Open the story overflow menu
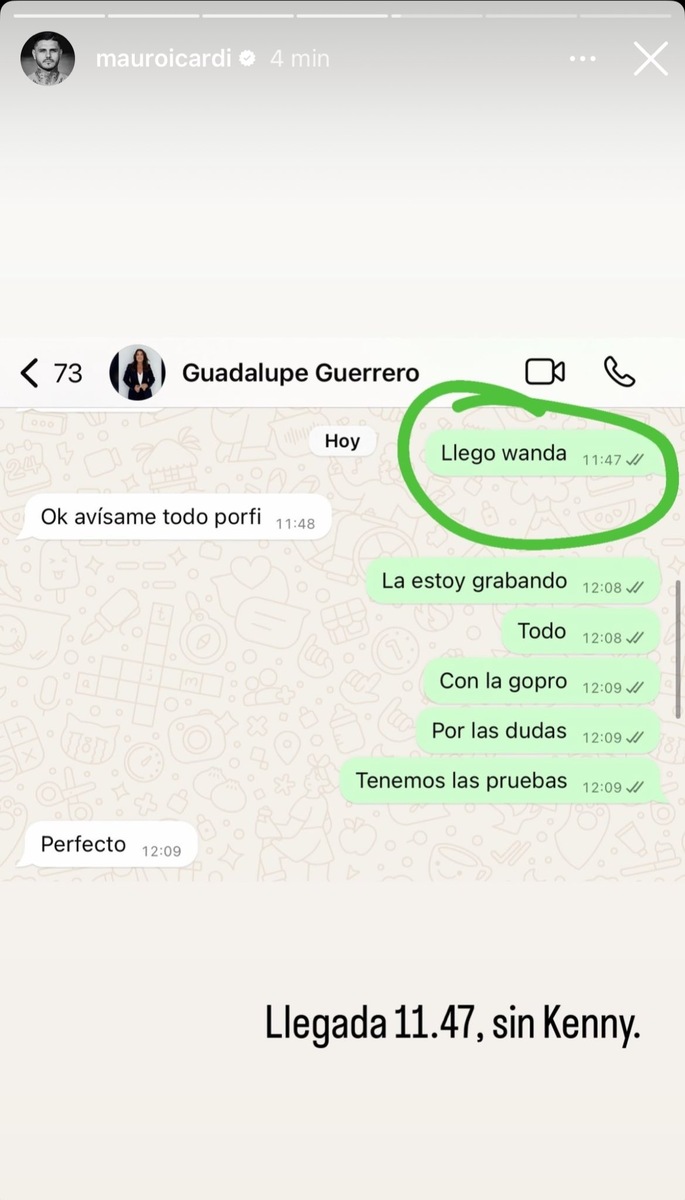The height and width of the screenshot is (1200, 685). tap(582, 59)
